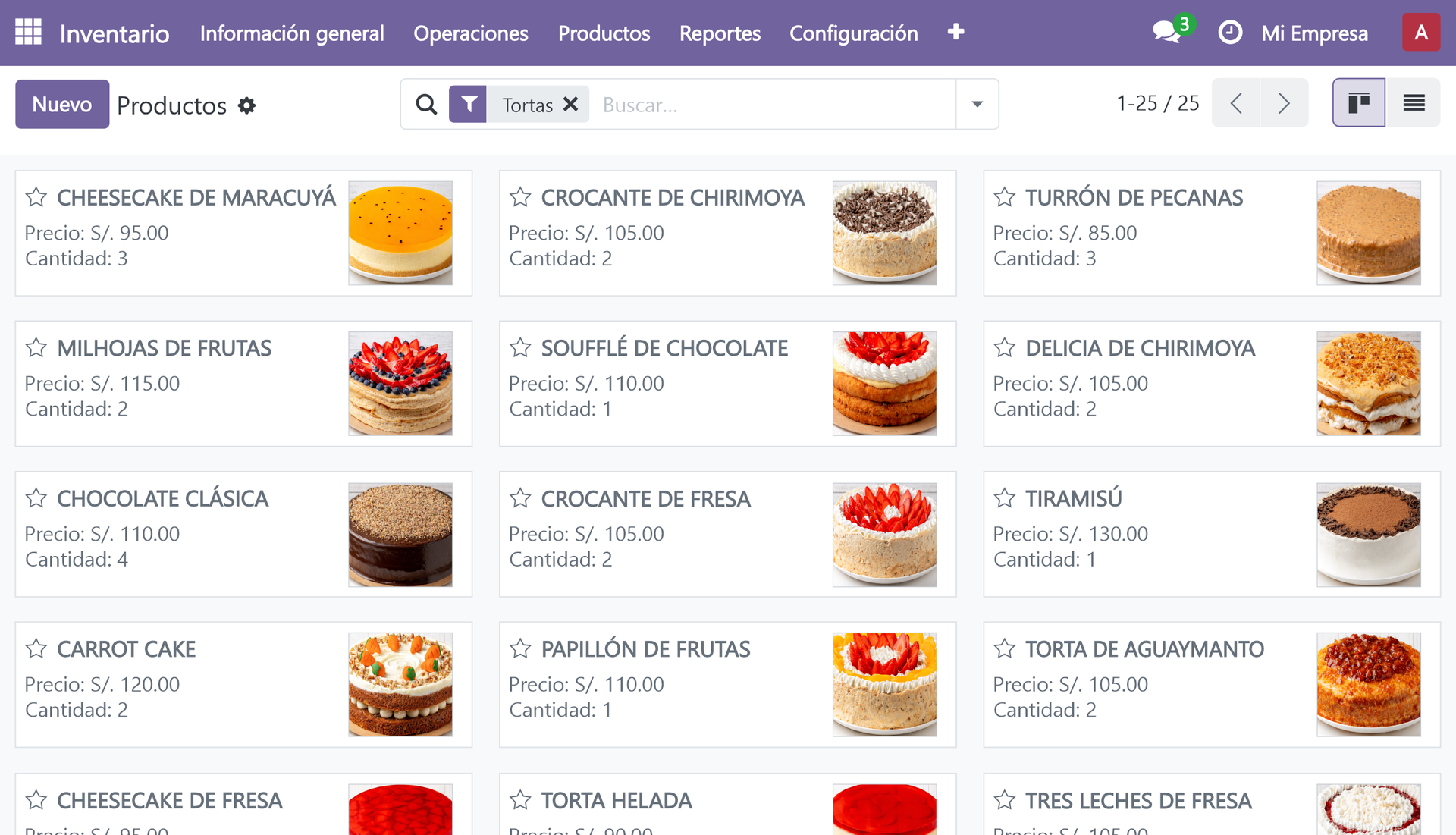Open the conversations icon with 3 unread
1456x835 pixels.
[1166, 33]
